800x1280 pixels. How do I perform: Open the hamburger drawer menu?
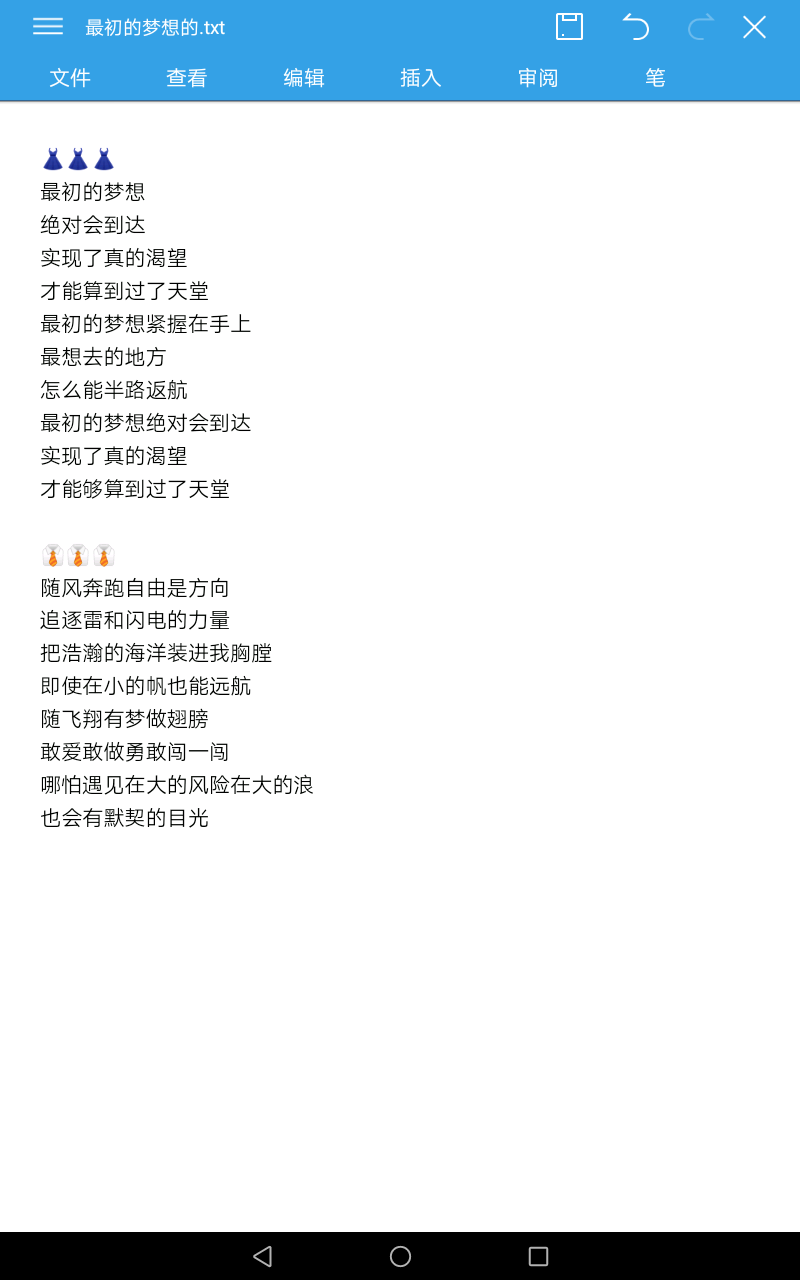(48, 27)
